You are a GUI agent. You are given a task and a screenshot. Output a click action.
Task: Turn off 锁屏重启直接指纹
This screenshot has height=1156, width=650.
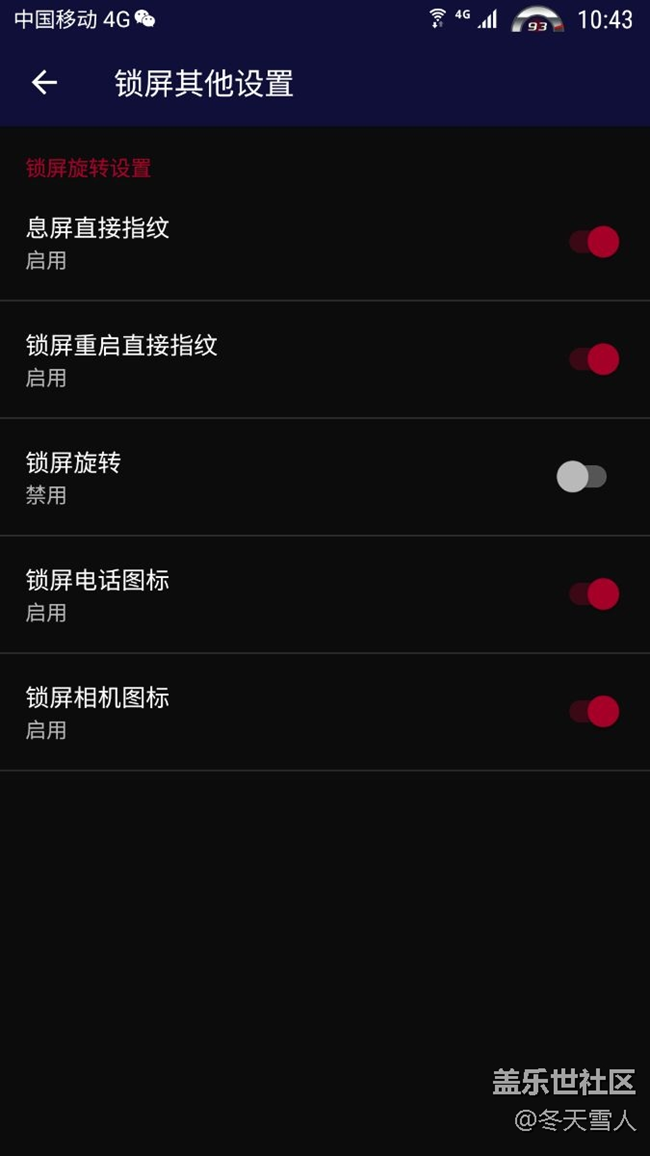pyautogui.click(x=595, y=359)
